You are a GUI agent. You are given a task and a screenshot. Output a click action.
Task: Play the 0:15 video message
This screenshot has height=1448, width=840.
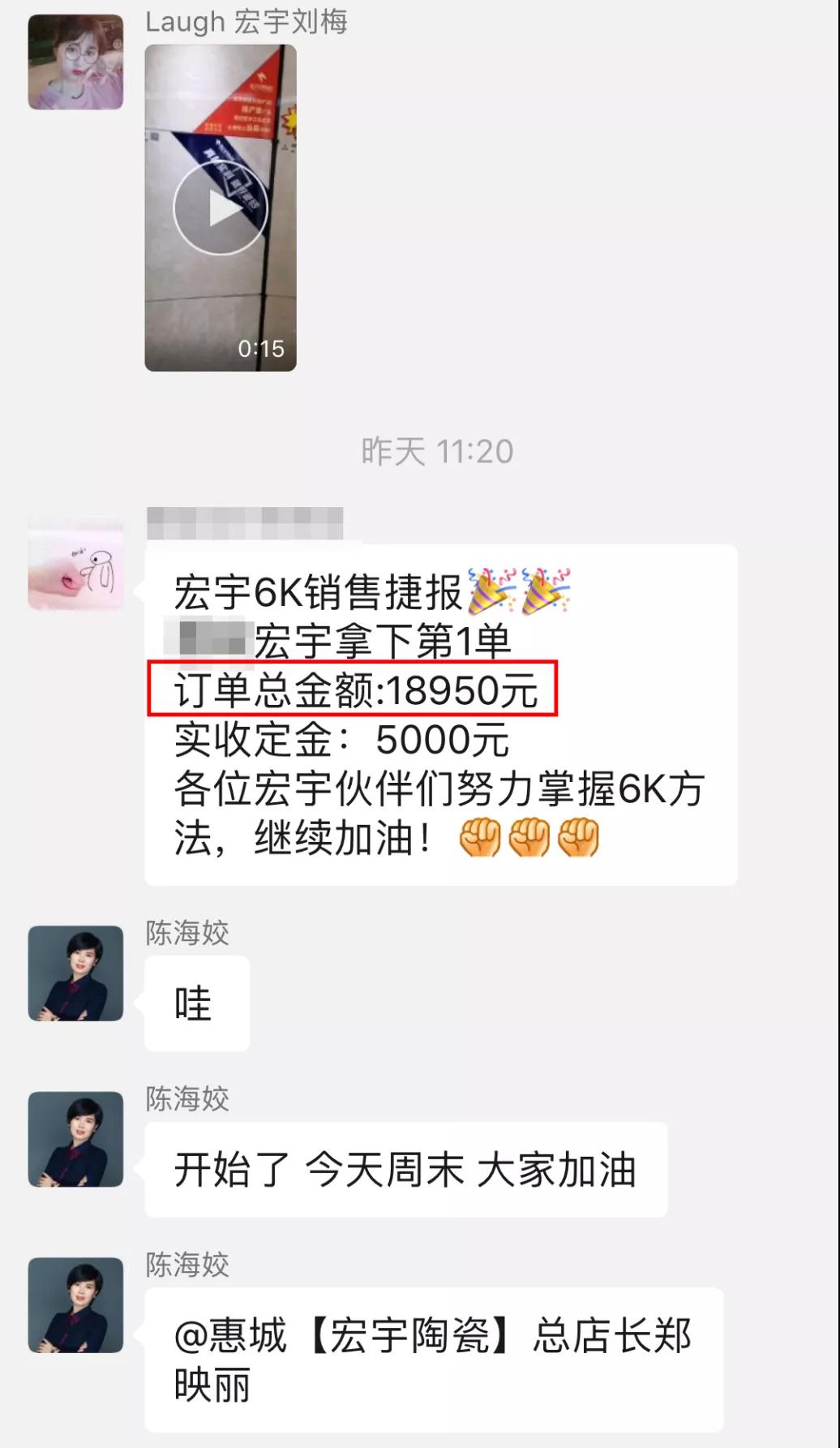[220, 209]
